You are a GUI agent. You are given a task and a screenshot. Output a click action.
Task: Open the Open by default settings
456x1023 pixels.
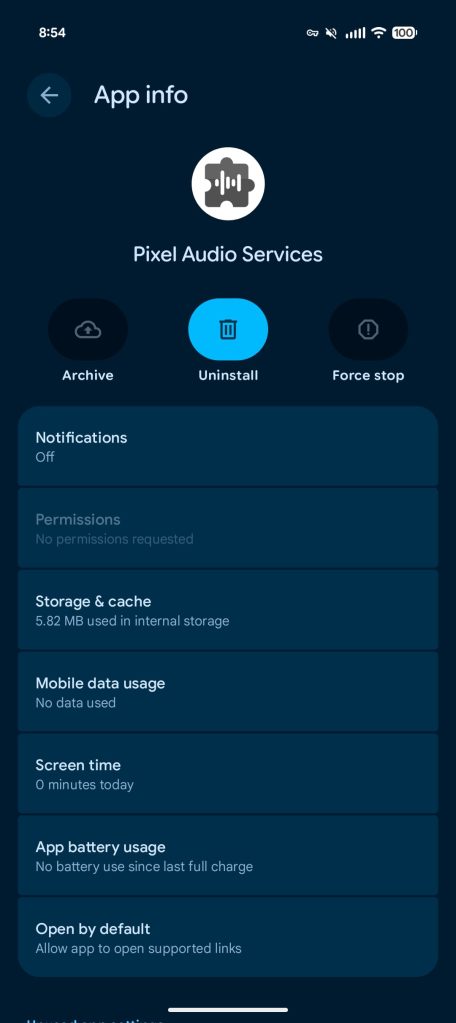pos(228,937)
